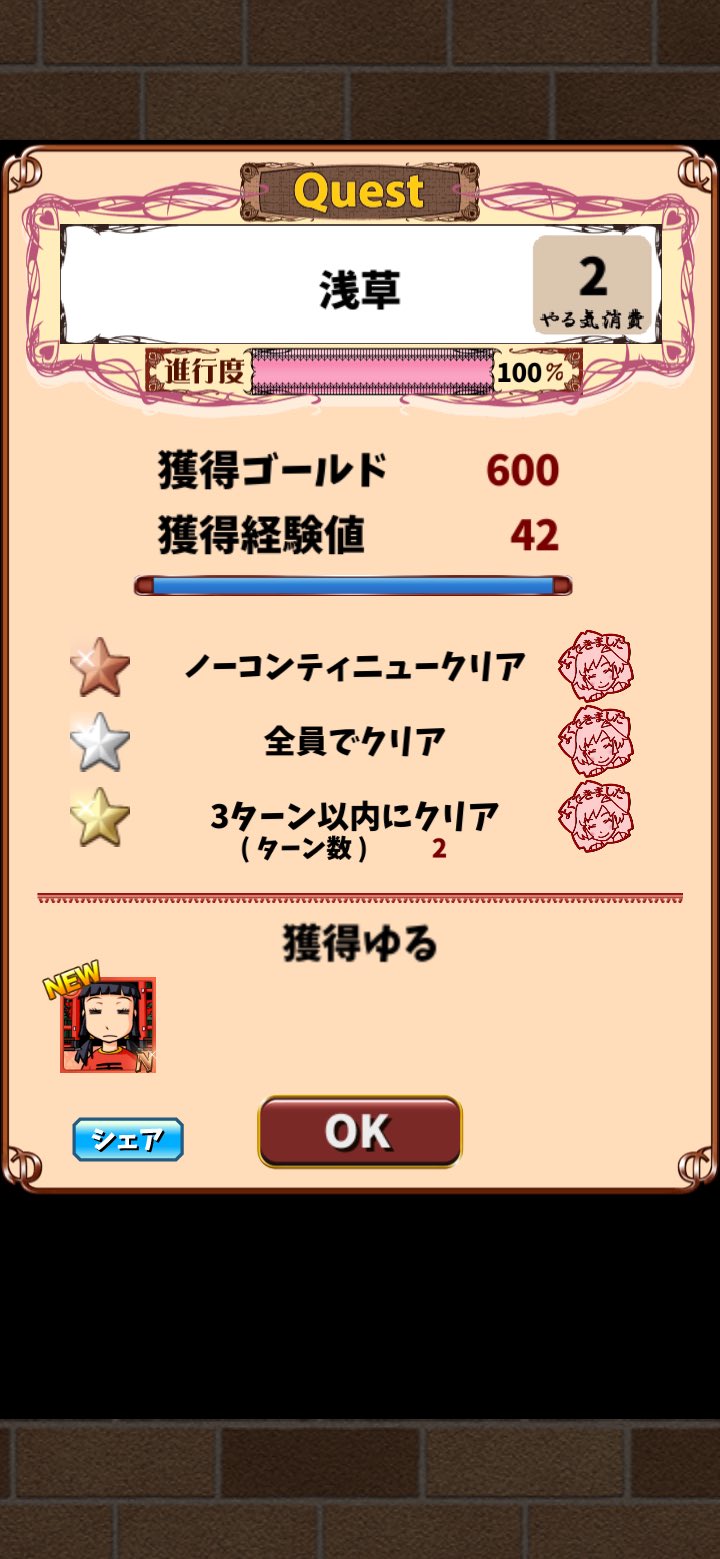The width and height of the screenshot is (720, 1559).
Task: Open the newly obtained character thumbnail
Action: coord(108,1024)
